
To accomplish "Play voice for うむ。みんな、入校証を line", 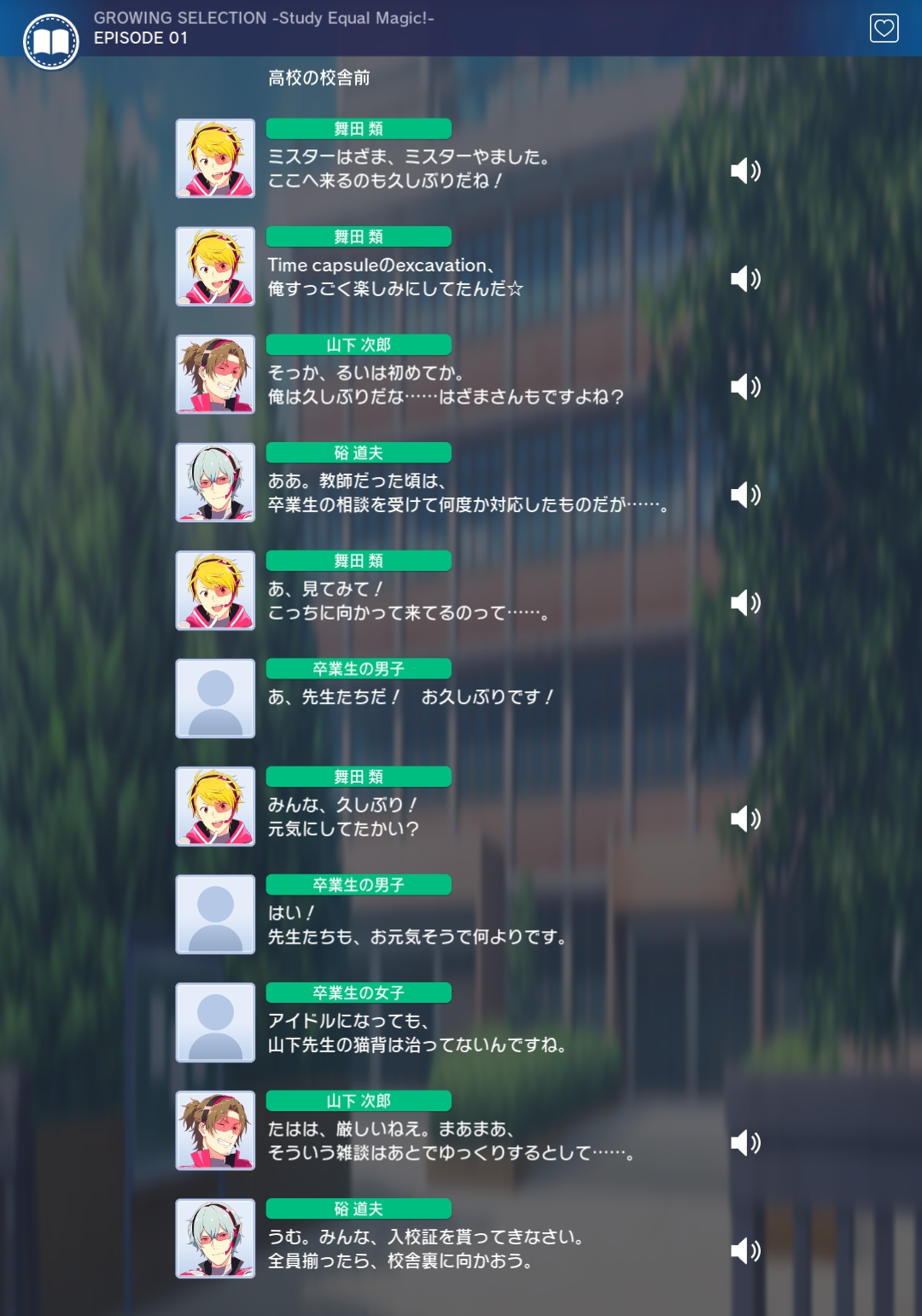I will (x=745, y=1250).
